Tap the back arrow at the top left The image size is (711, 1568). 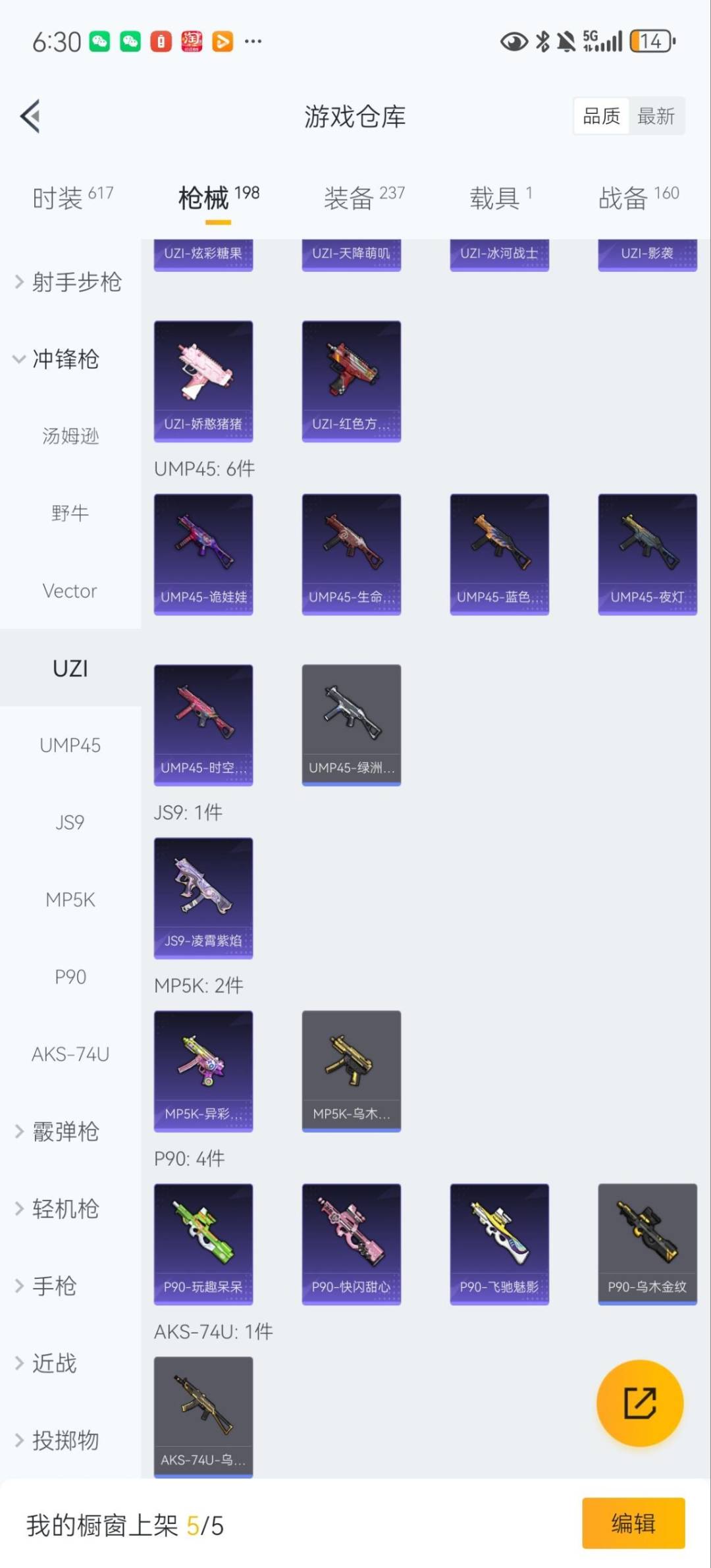[x=30, y=117]
